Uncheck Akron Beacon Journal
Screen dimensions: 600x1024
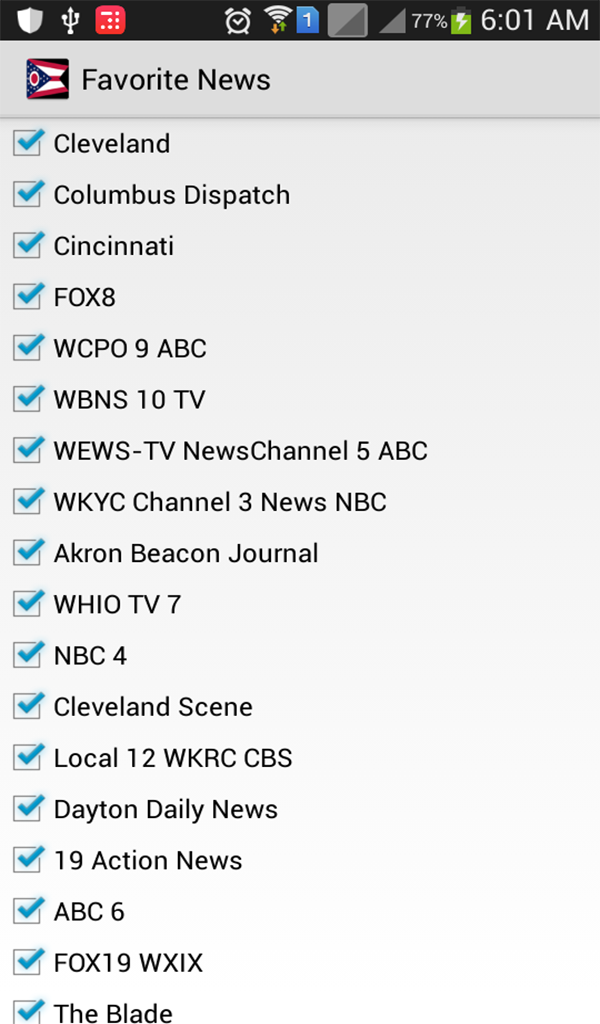(x=28, y=553)
